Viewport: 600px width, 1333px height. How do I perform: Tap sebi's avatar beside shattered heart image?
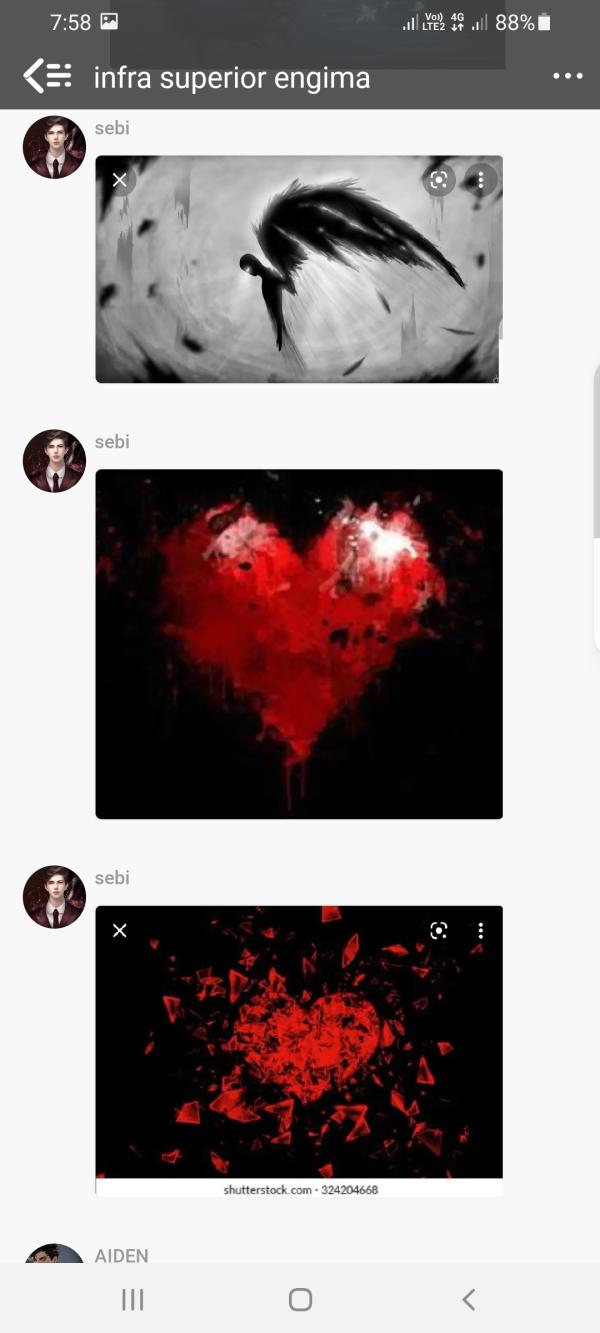tap(54, 897)
